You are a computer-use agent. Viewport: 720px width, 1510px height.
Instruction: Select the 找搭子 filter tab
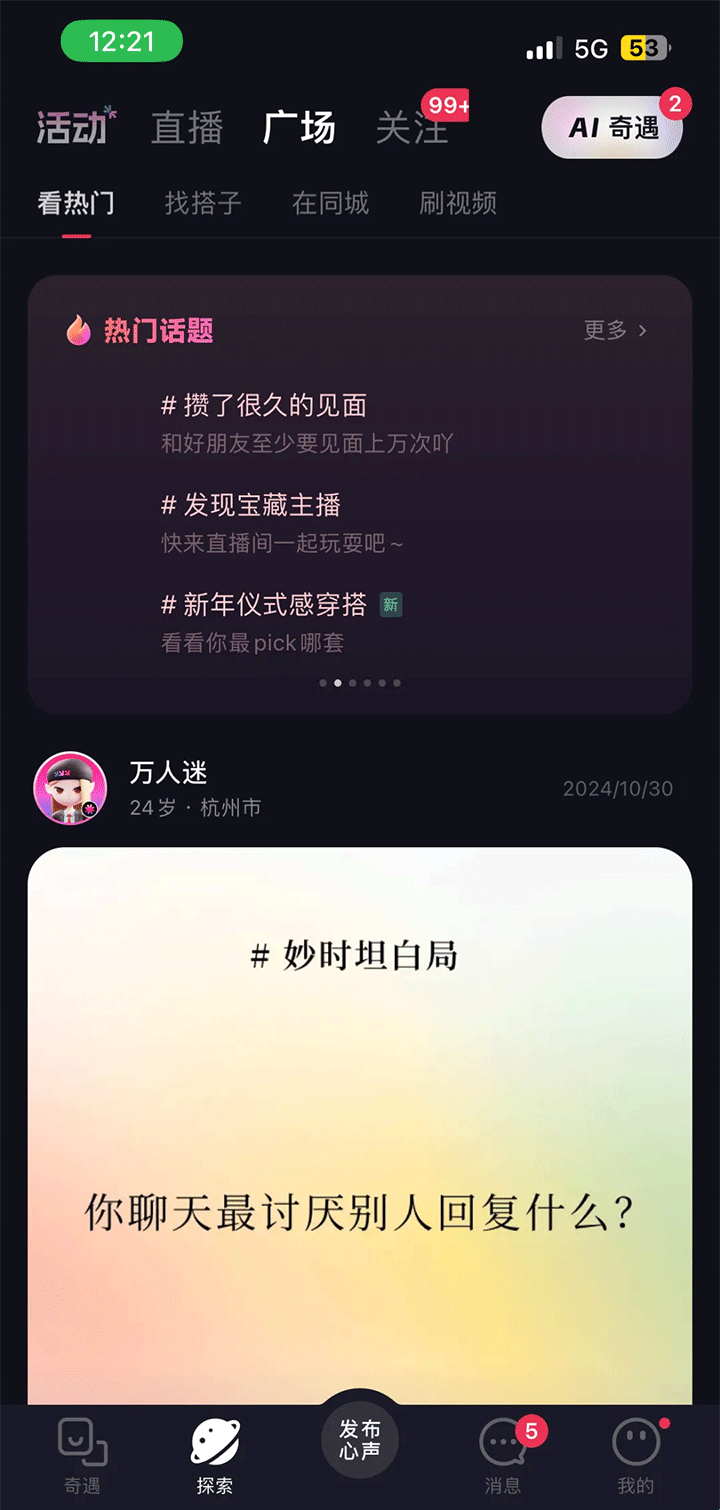(x=202, y=204)
